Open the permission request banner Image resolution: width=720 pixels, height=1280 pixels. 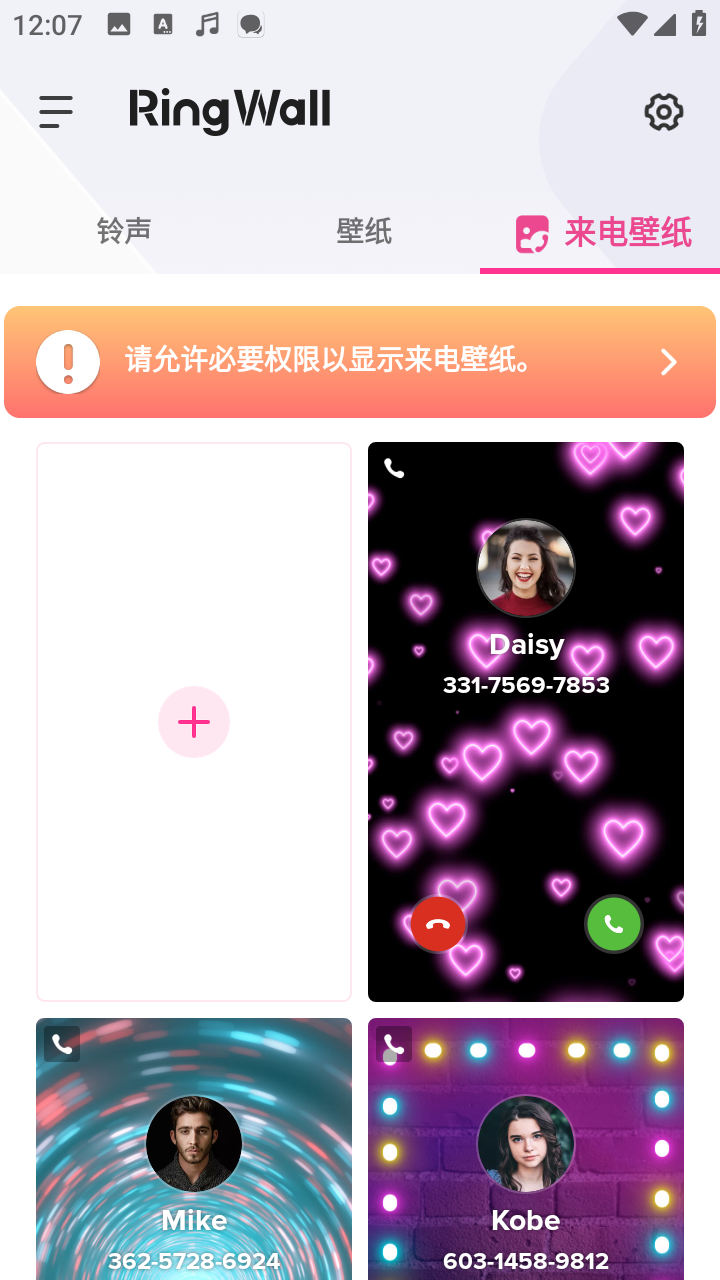click(360, 362)
